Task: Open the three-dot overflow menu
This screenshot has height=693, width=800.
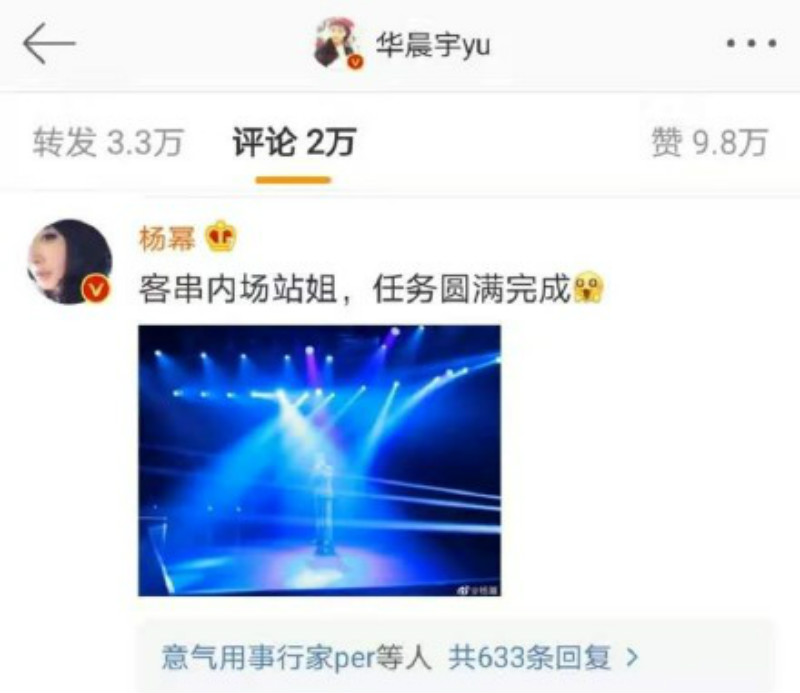Action: coord(751,45)
